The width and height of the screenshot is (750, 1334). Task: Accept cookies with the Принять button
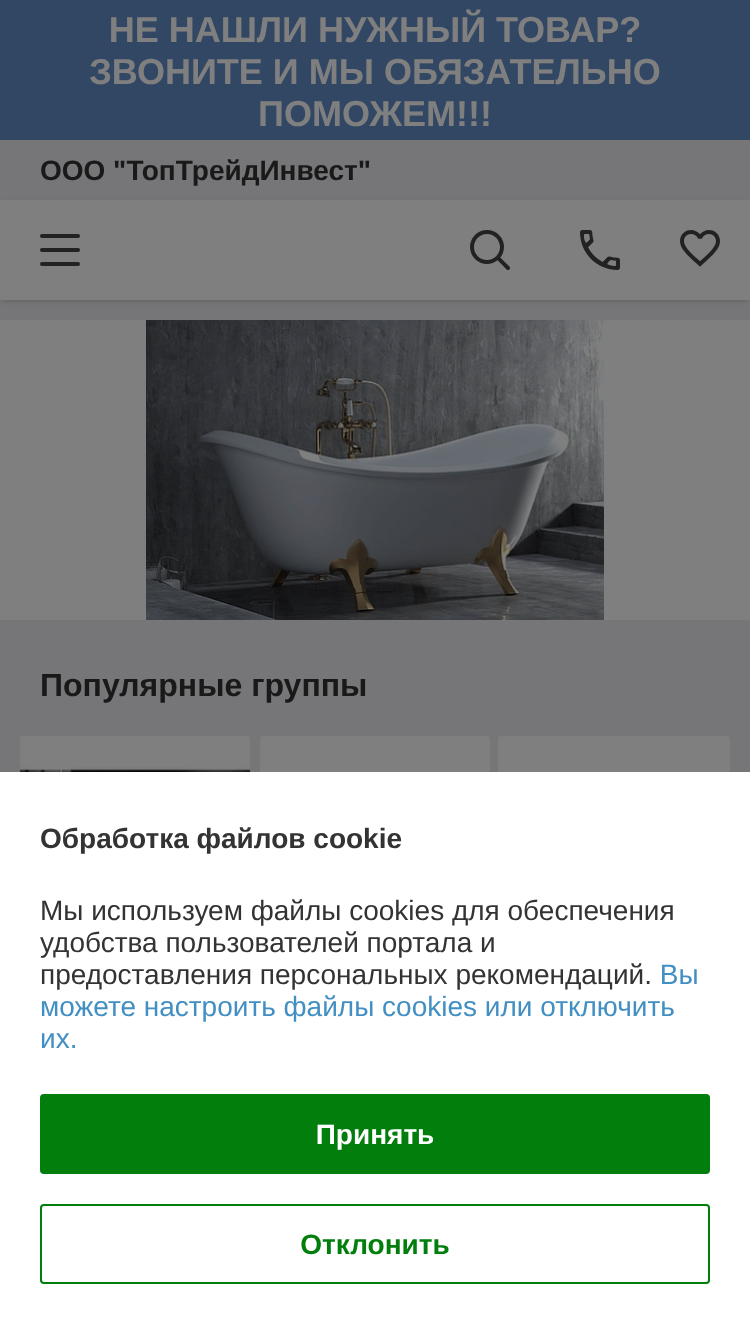coord(375,1134)
